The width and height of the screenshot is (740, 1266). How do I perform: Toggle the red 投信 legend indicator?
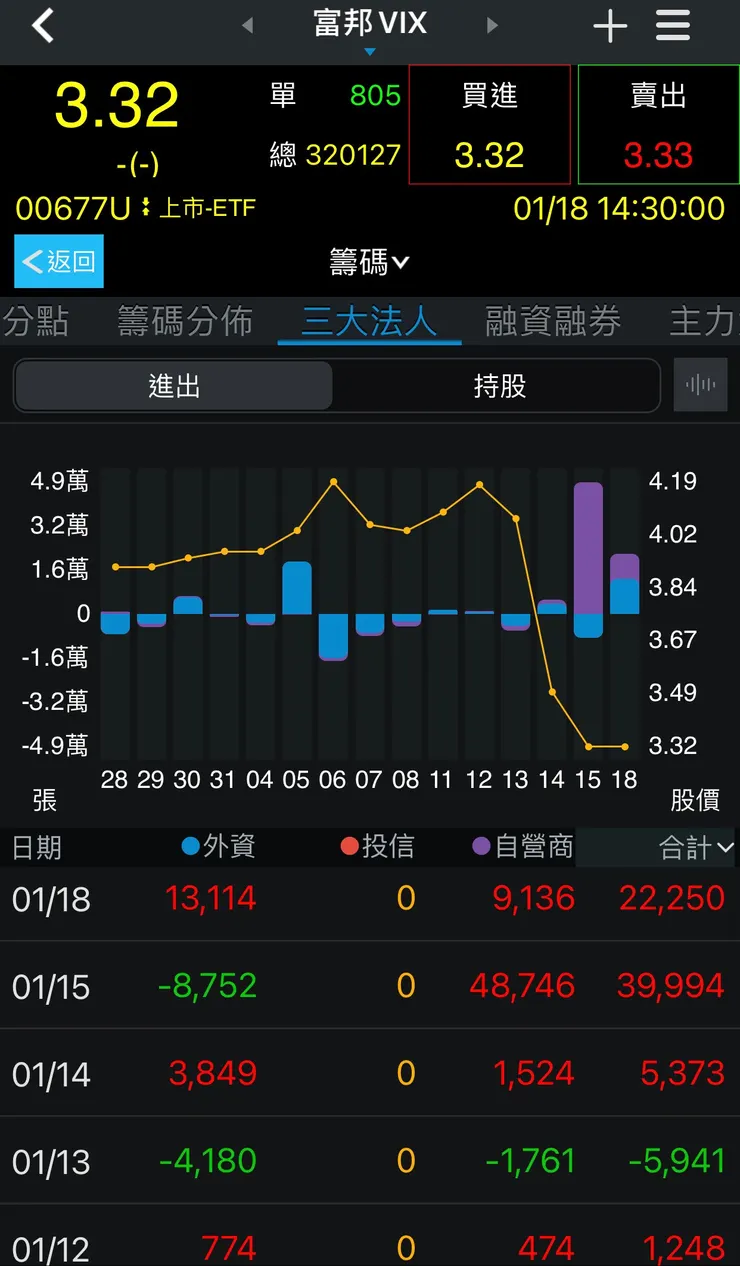(349, 847)
